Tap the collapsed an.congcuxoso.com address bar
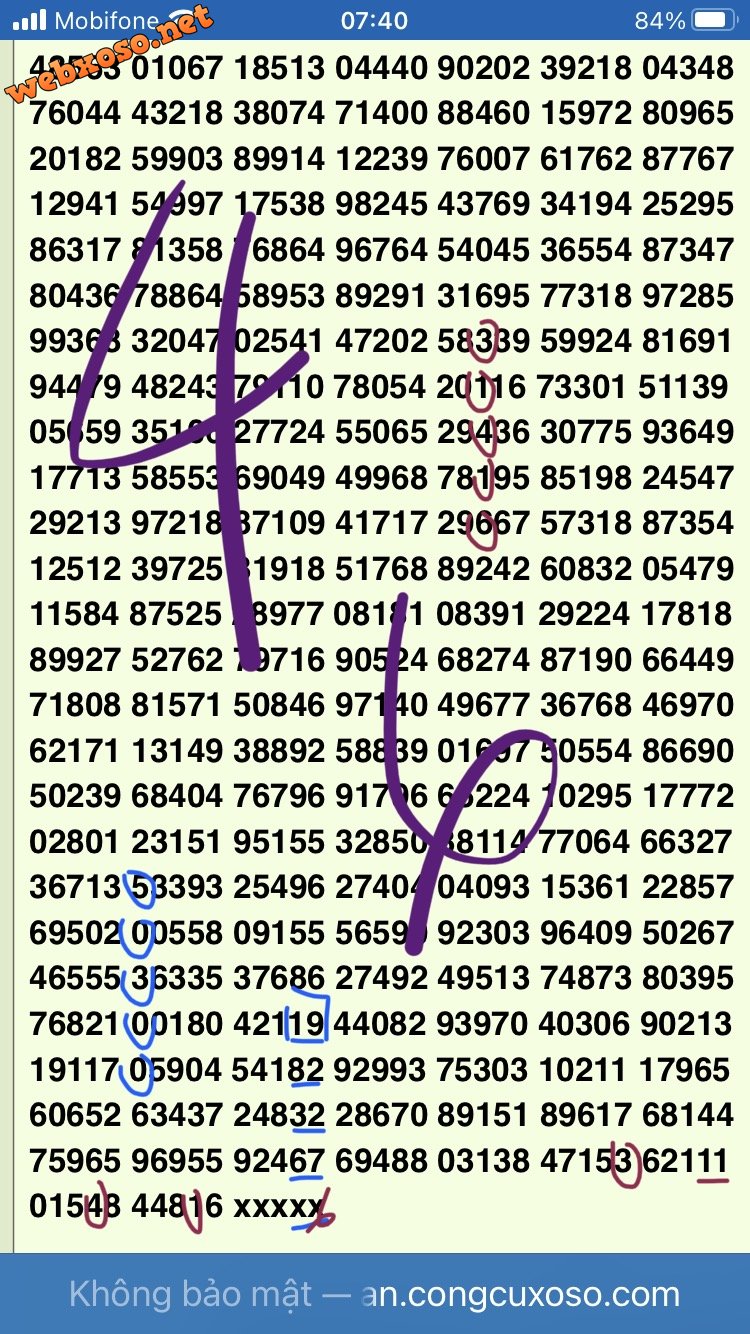The height and width of the screenshot is (1334, 750). pyautogui.click(x=375, y=1294)
